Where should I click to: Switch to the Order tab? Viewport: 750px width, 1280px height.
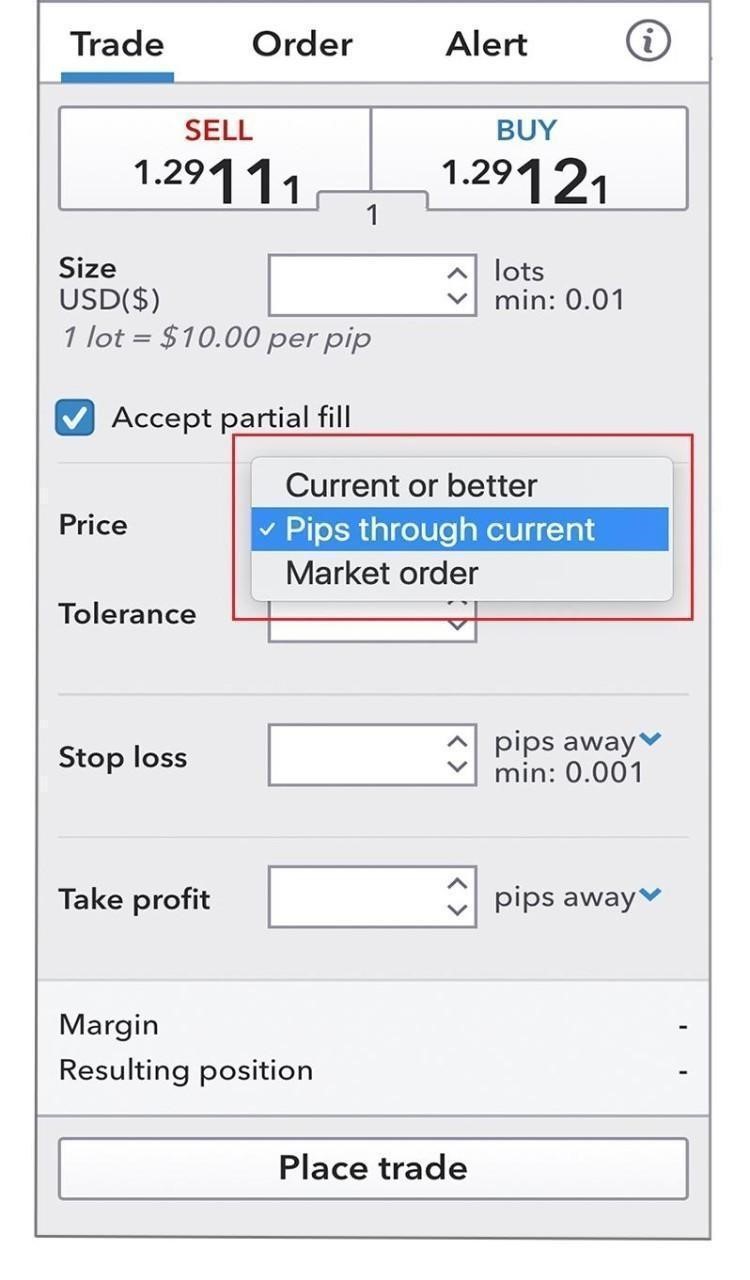click(302, 44)
